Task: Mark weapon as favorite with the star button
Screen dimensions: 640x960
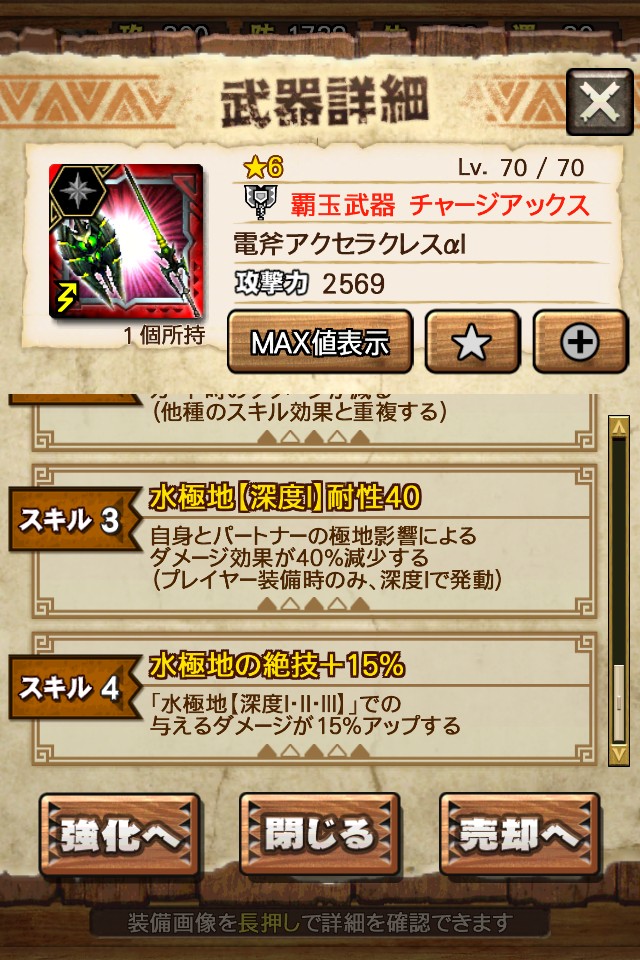Action: [472, 342]
